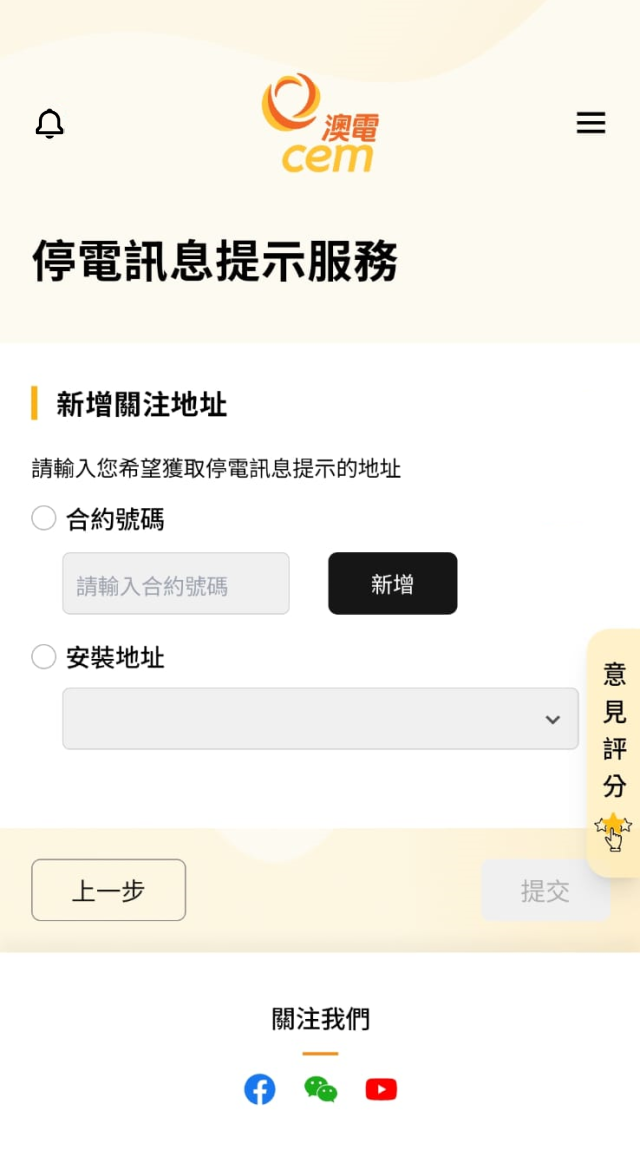This screenshot has width=640, height=1154.
Task: Open the YouTube channel link
Action: click(x=381, y=1089)
